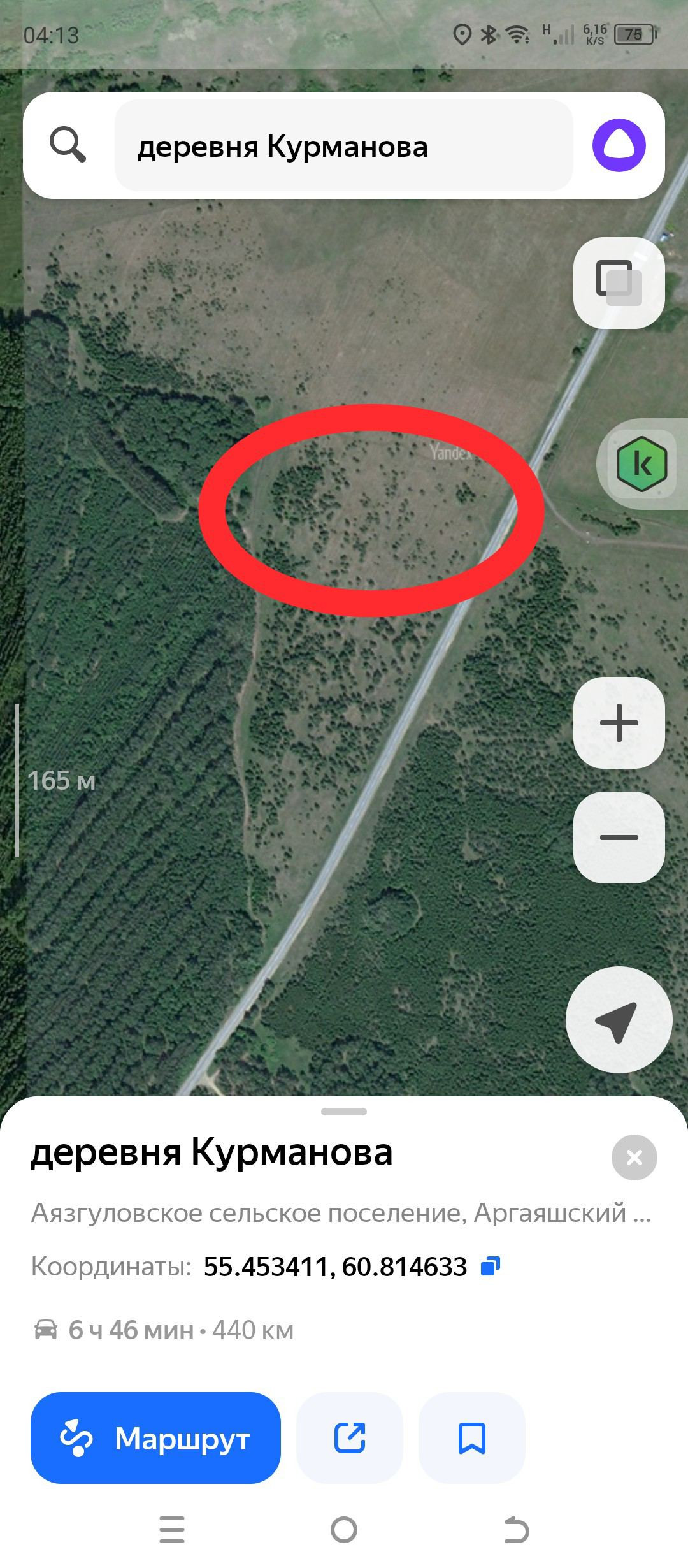Go back using the system back button
688x1568 pixels.
[516, 1530]
